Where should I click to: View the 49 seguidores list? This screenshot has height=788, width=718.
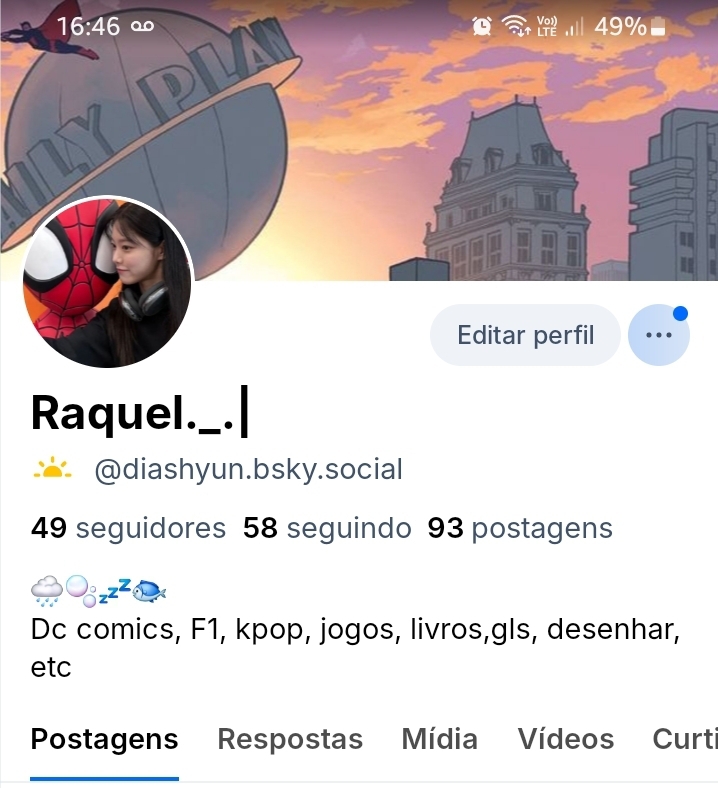tap(129, 528)
